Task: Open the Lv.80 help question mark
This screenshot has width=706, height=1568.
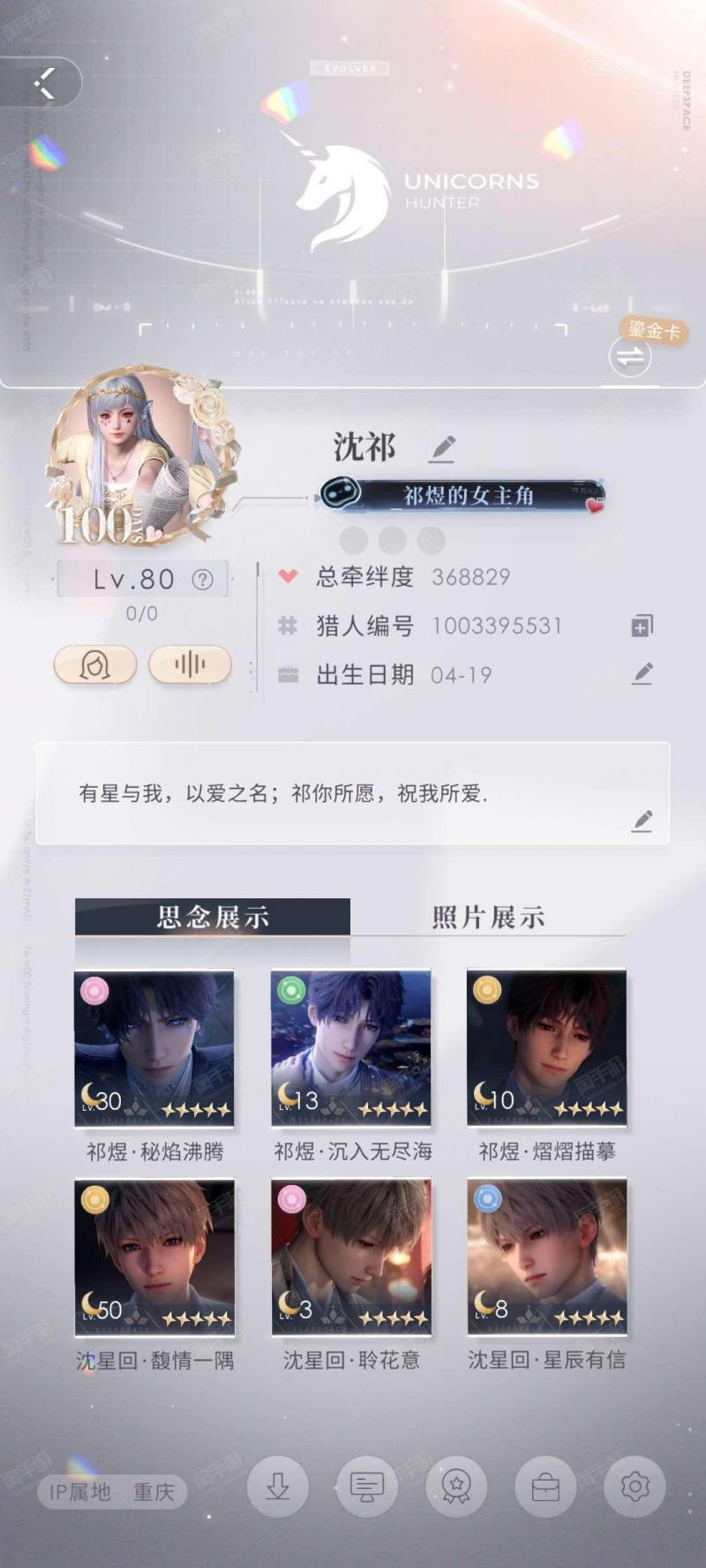Action: [203, 580]
